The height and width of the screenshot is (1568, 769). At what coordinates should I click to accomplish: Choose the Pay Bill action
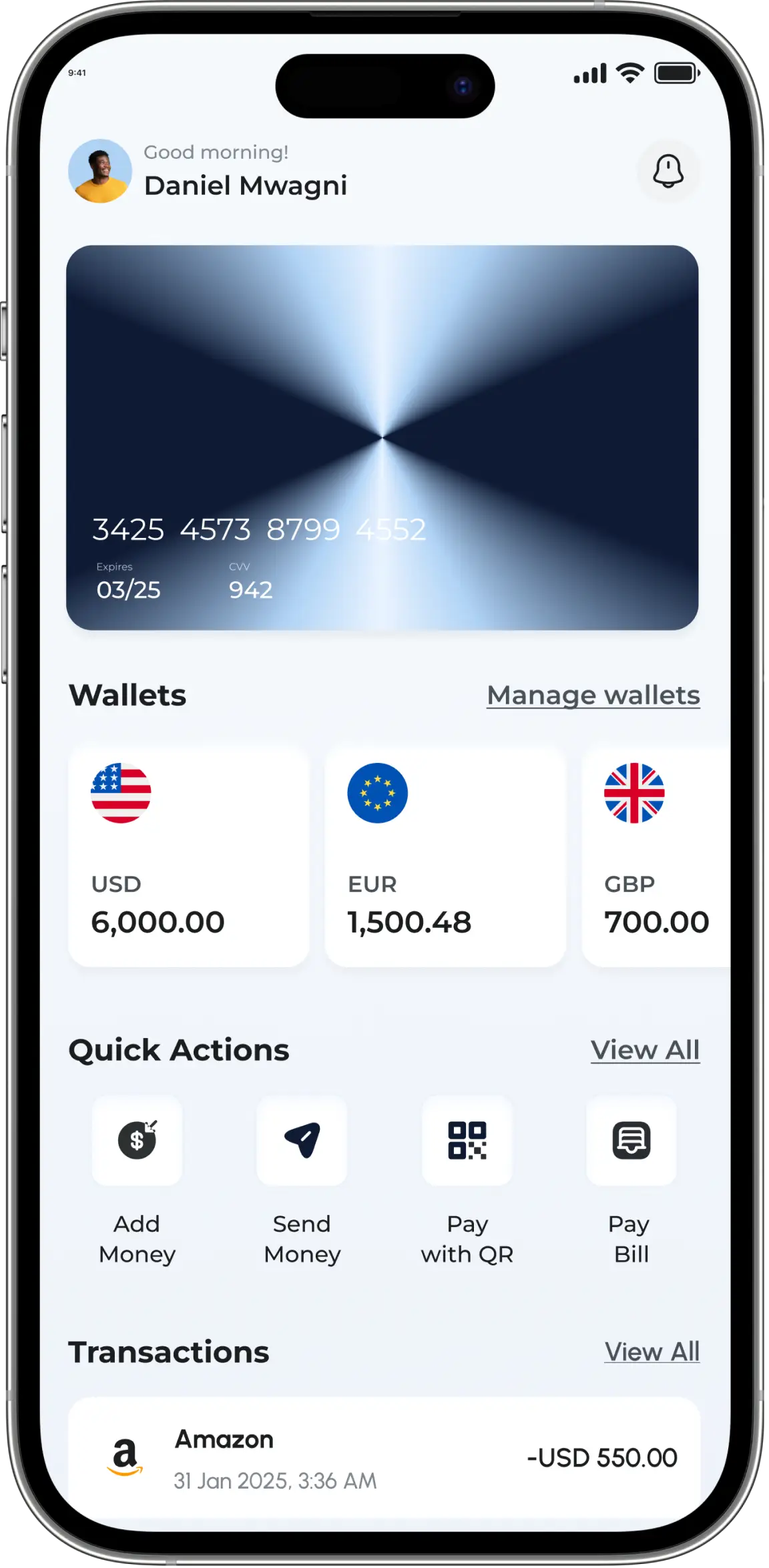pos(631,1140)
